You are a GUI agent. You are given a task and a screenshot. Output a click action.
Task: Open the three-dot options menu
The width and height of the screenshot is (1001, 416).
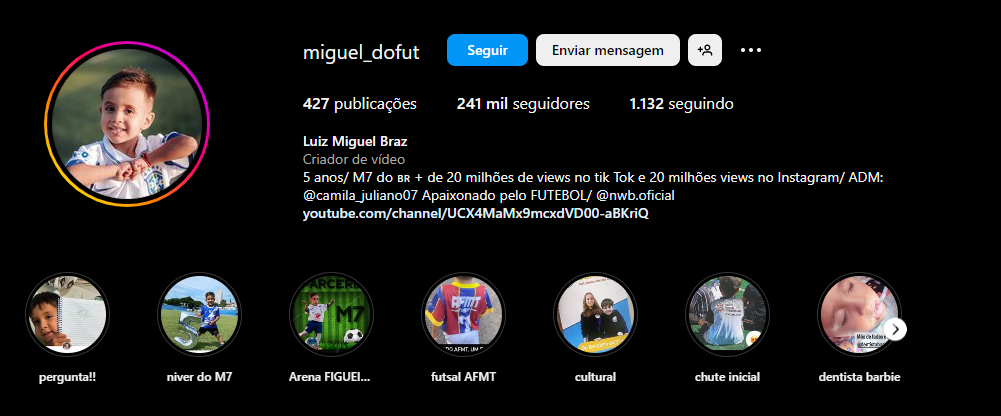[x=751, y=50]
